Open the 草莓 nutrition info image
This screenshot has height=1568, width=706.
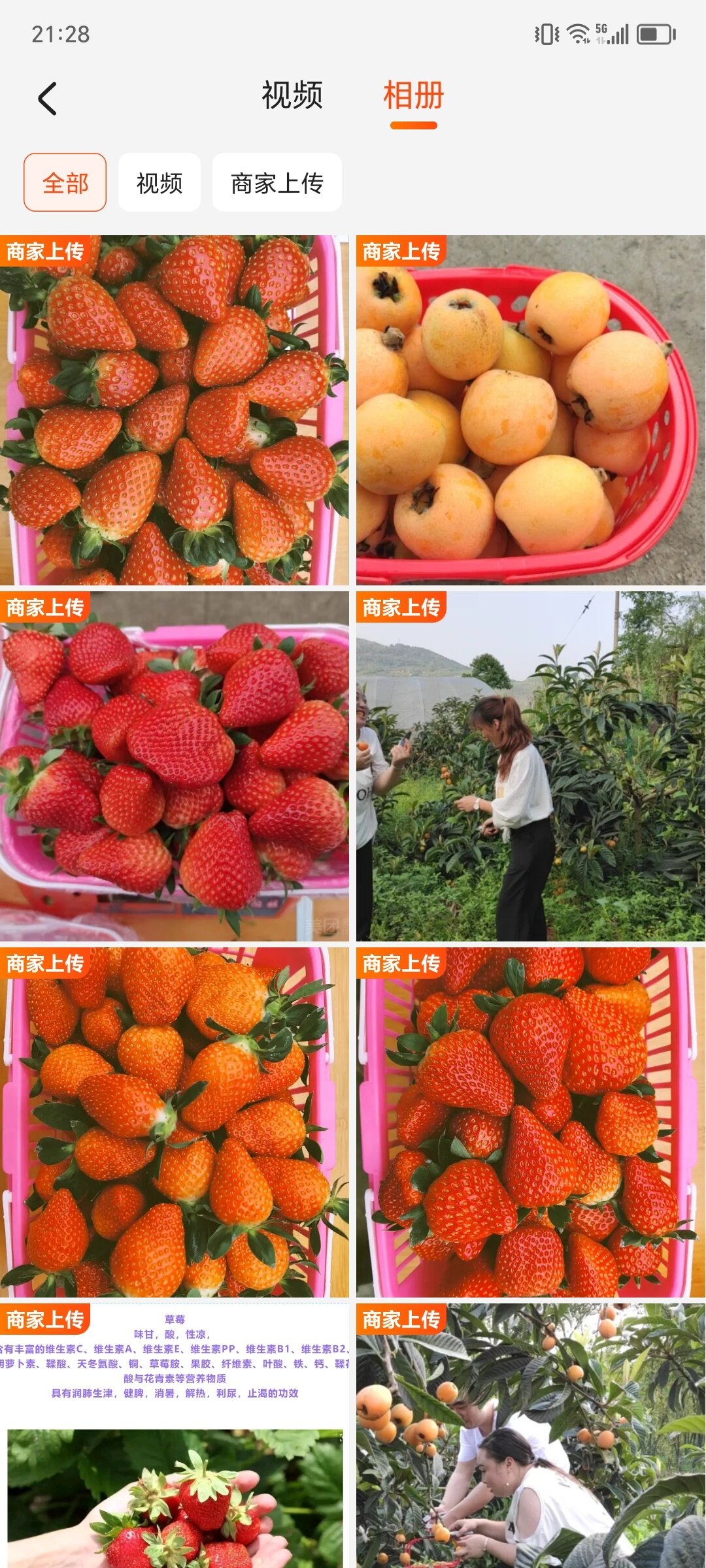(174, 1437)
